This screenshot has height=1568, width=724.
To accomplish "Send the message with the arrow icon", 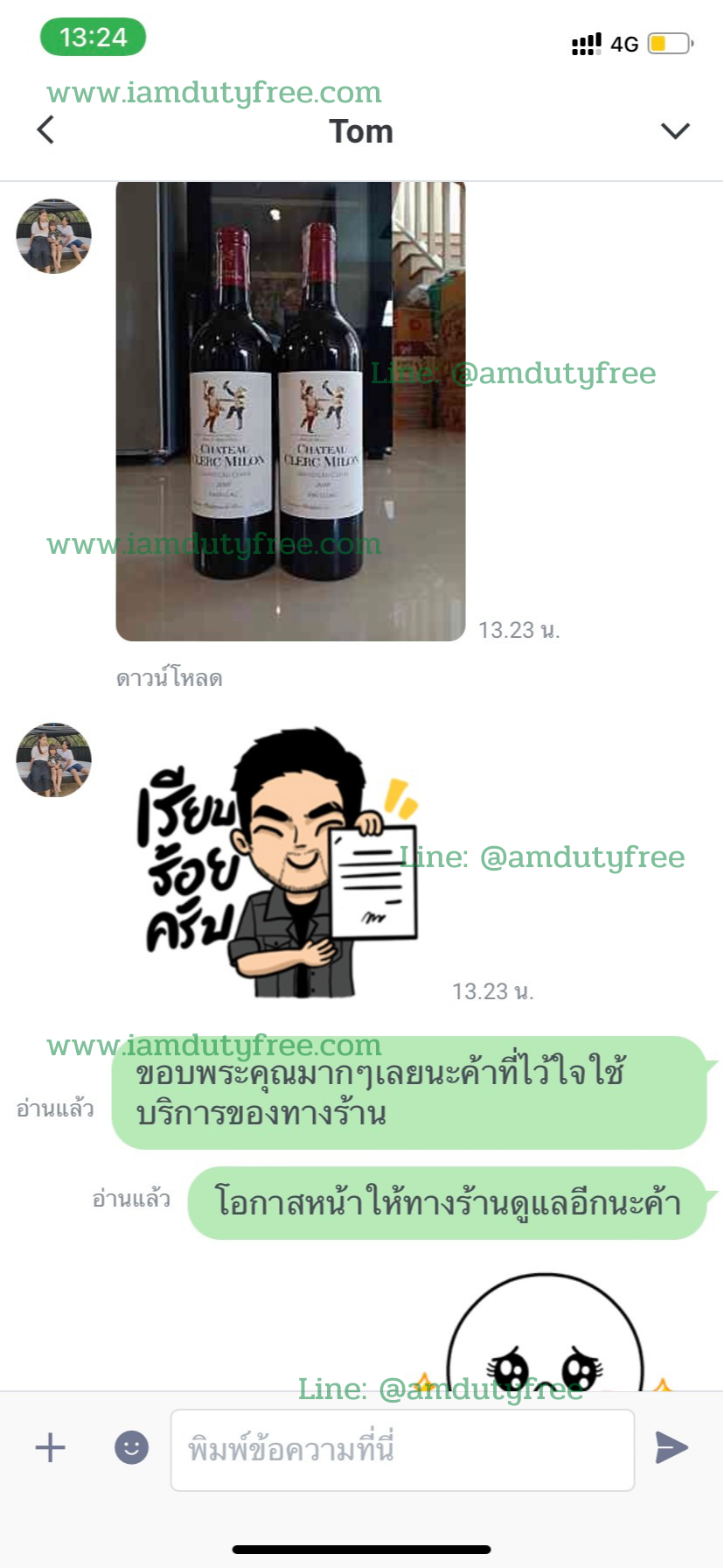I will pos(672,1448).
